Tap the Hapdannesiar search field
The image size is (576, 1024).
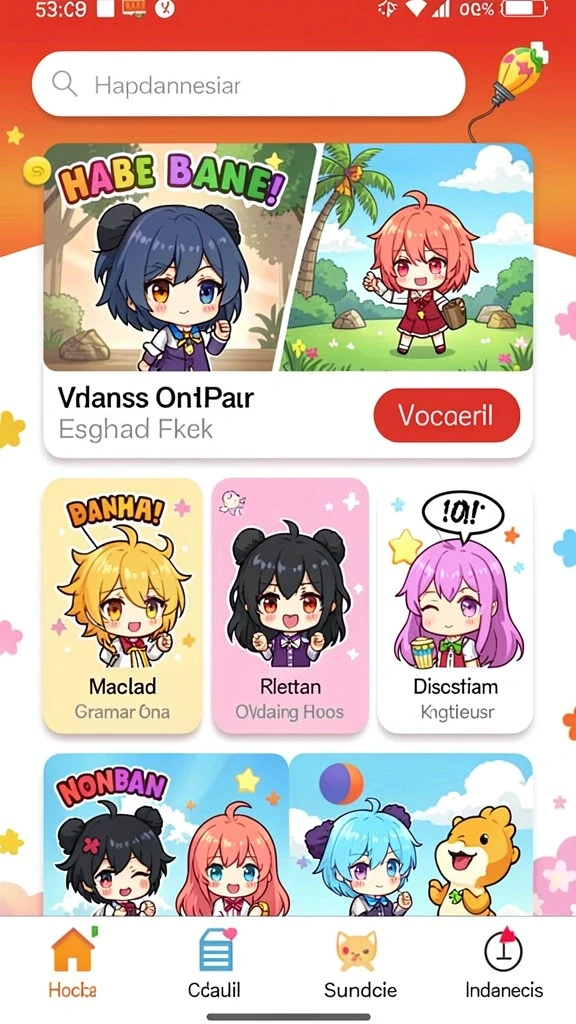(x=248, y=84)
